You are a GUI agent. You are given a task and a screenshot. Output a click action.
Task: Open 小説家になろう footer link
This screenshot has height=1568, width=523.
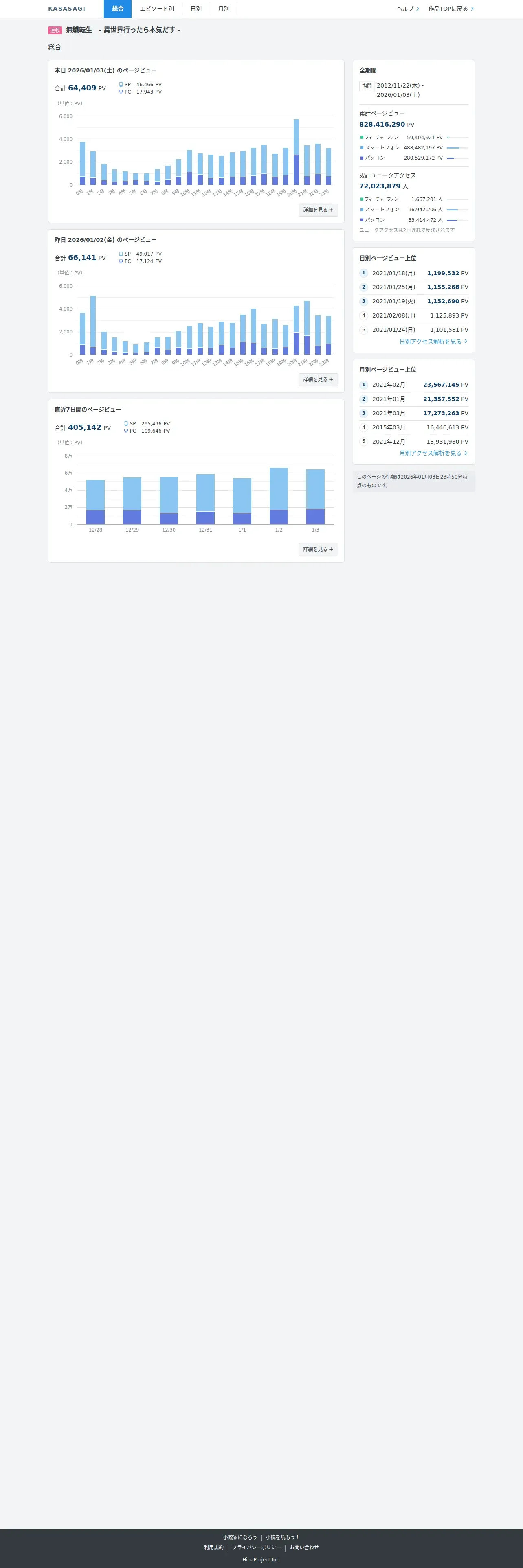point(240,1537)
